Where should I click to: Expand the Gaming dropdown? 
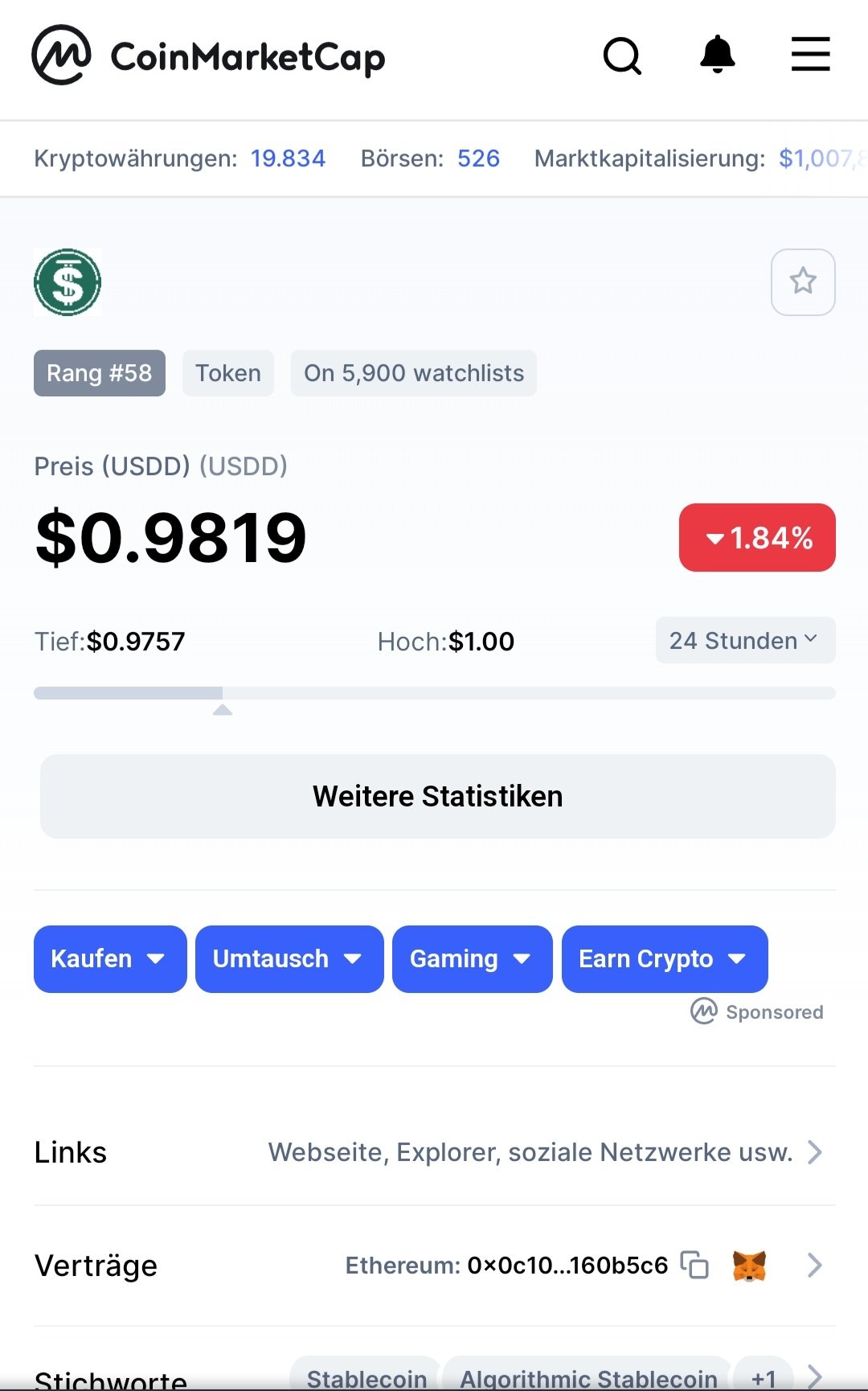473,958
